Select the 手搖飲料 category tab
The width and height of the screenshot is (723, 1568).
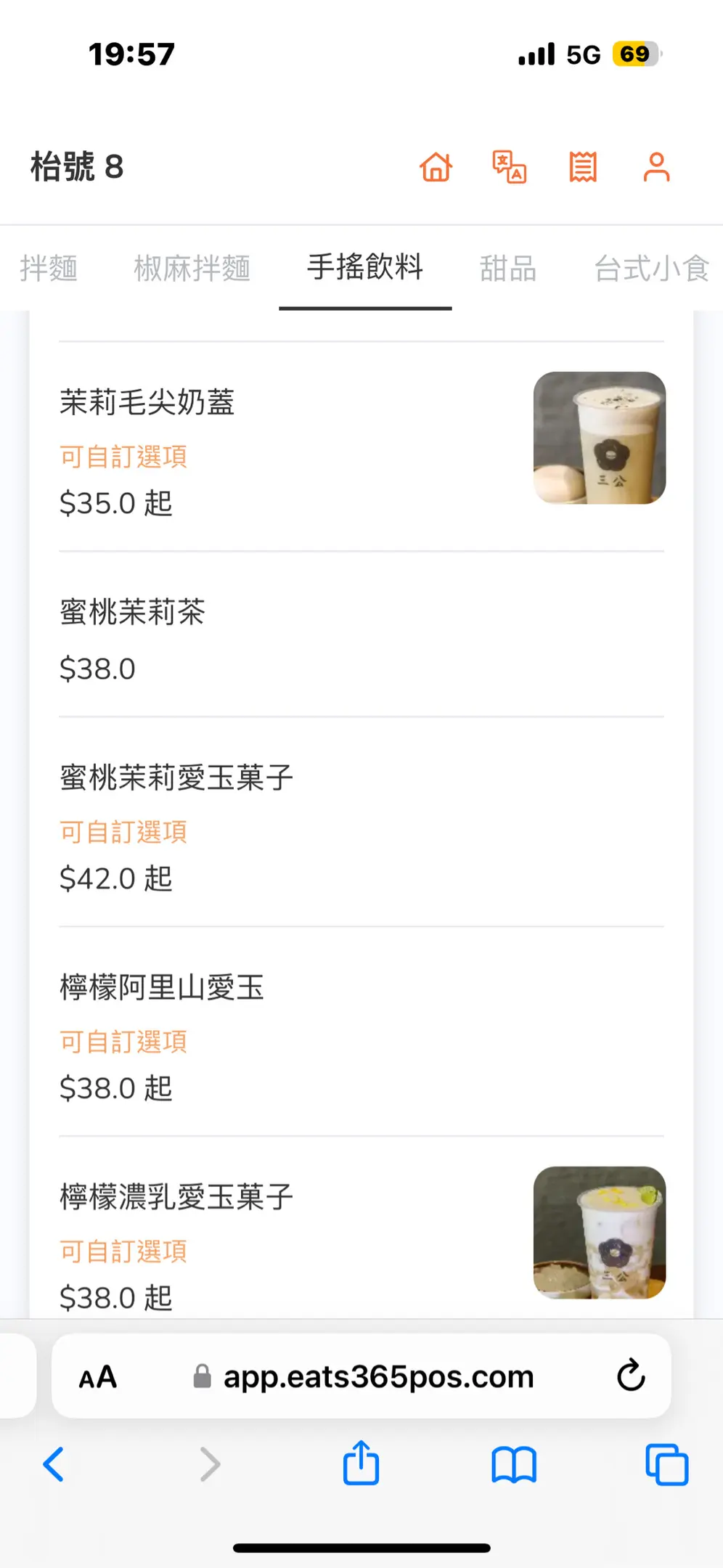tap(365, 267)
